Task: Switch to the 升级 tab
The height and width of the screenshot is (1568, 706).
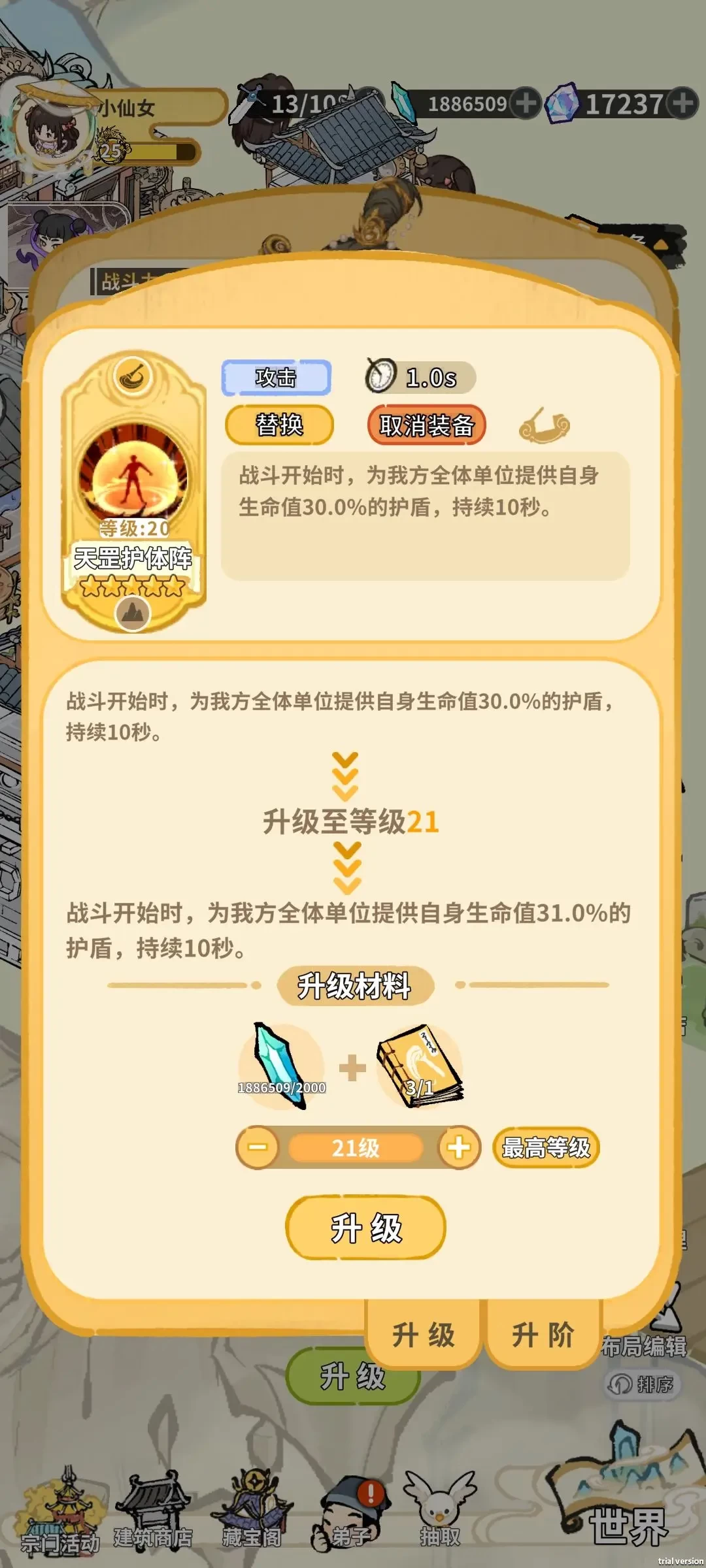Action: (423, 1335)
